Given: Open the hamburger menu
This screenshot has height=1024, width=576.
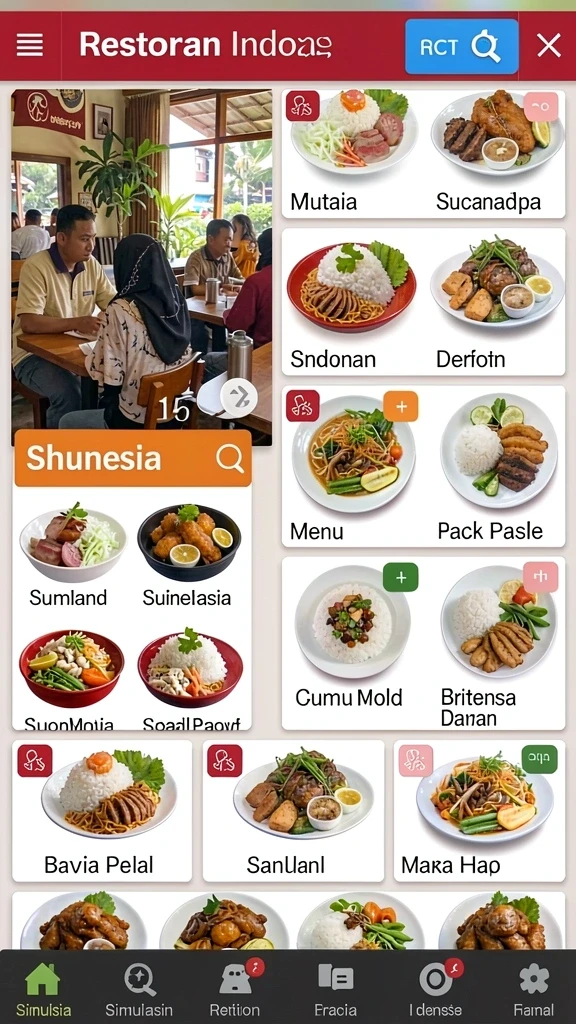Looking at the screenshot, I should click(x=29, y=46).
